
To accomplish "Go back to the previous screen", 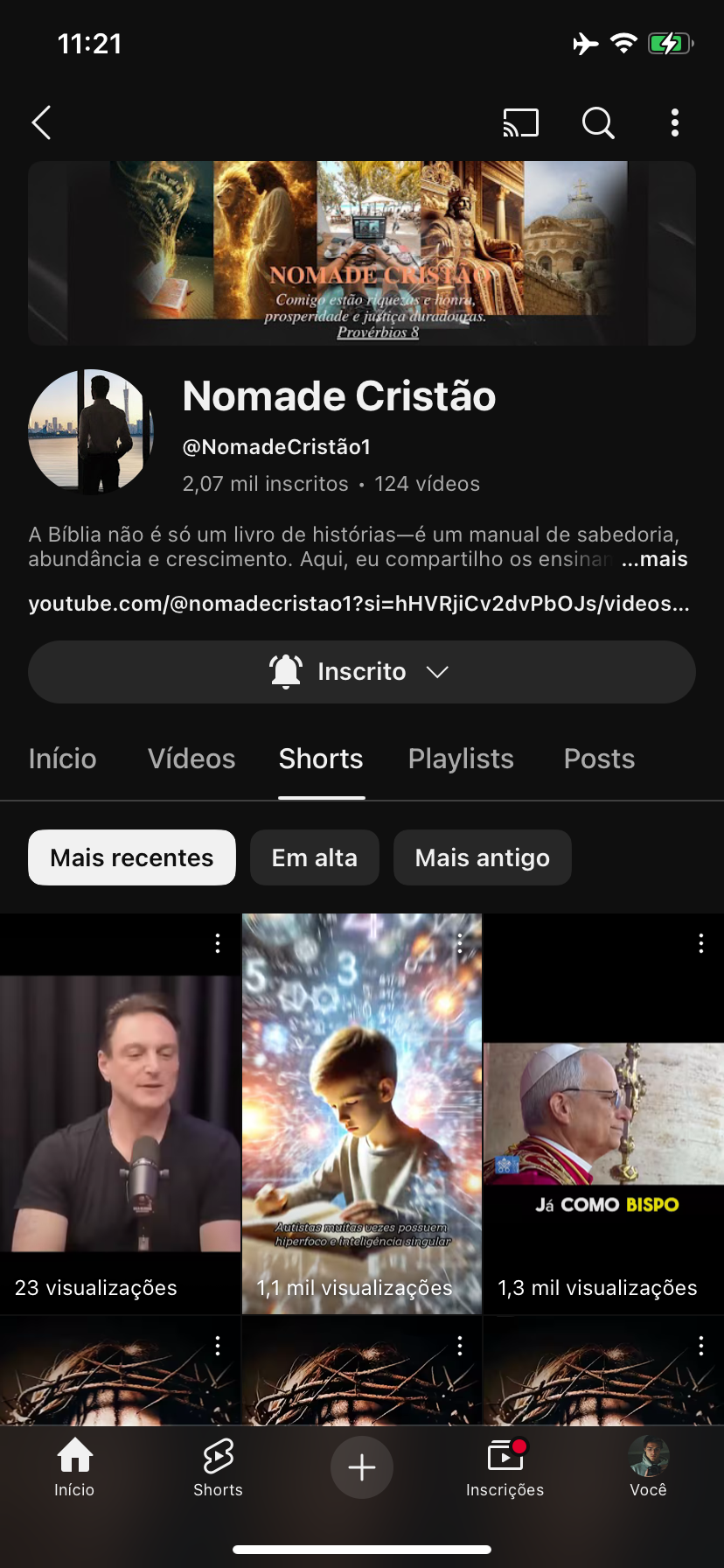I will click(42, 123).
